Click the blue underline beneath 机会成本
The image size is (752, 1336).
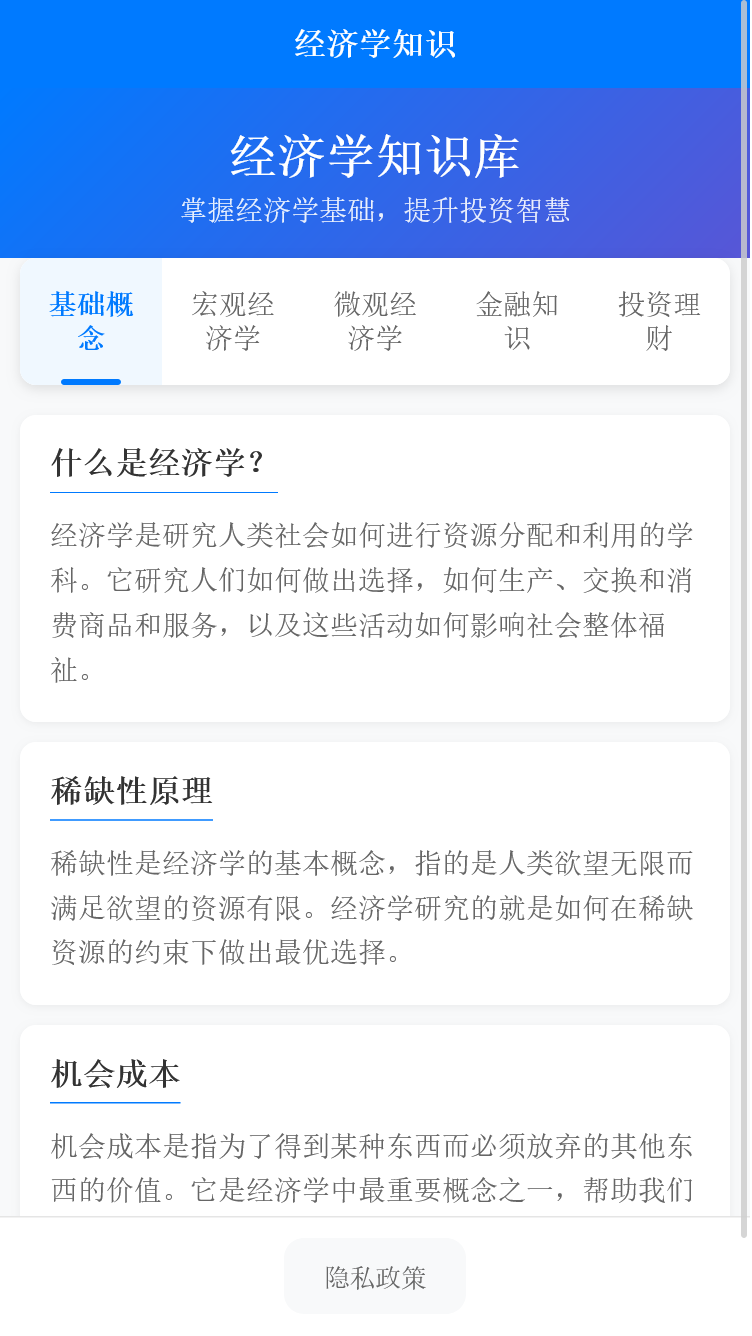tap(114, 1103)
